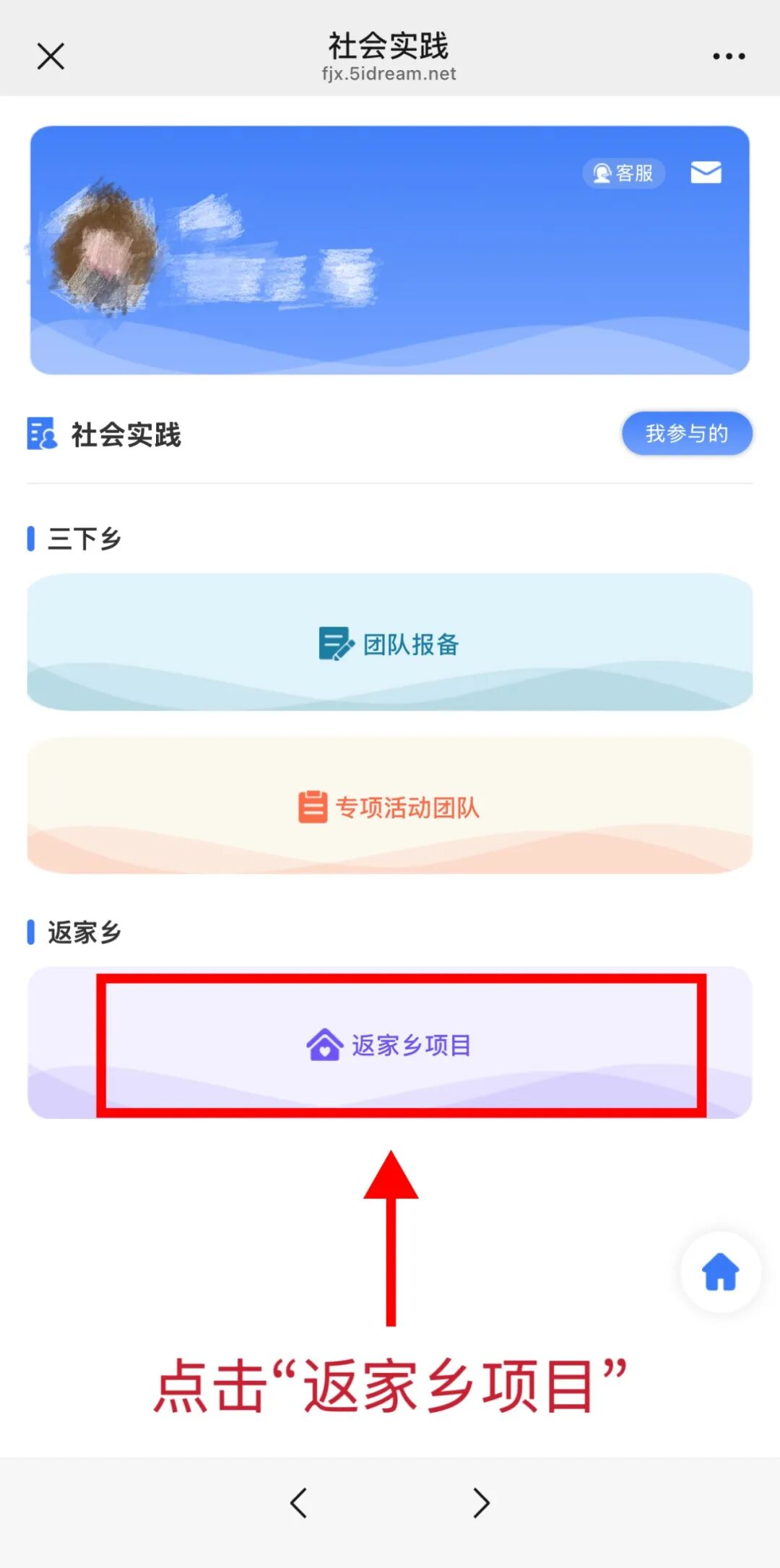Image resolution: width=780 pixels, height=1568 pixels.
Task: Open the three-dot overflow menu
Action: click(x=728, y=56)
